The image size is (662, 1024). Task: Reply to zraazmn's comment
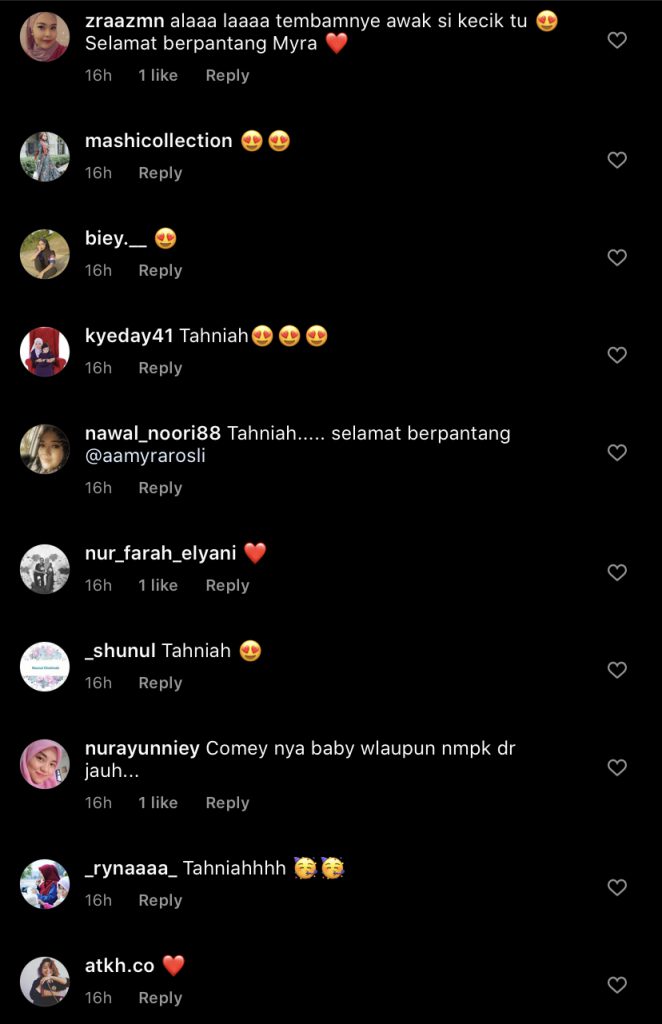click(x=227, y=75)
